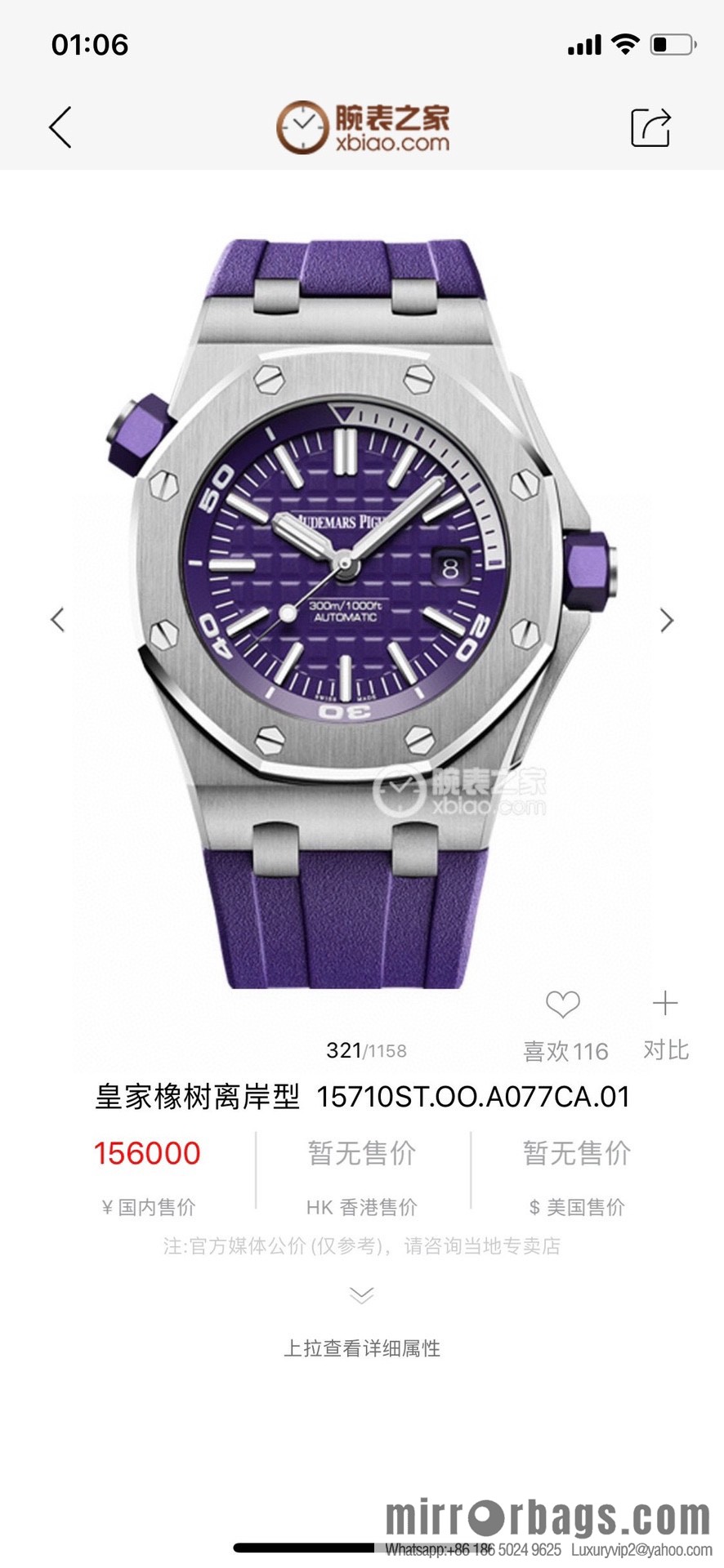724x1568 pixels.
Task: Add this watch to compare
Action: coord(665,1004)
